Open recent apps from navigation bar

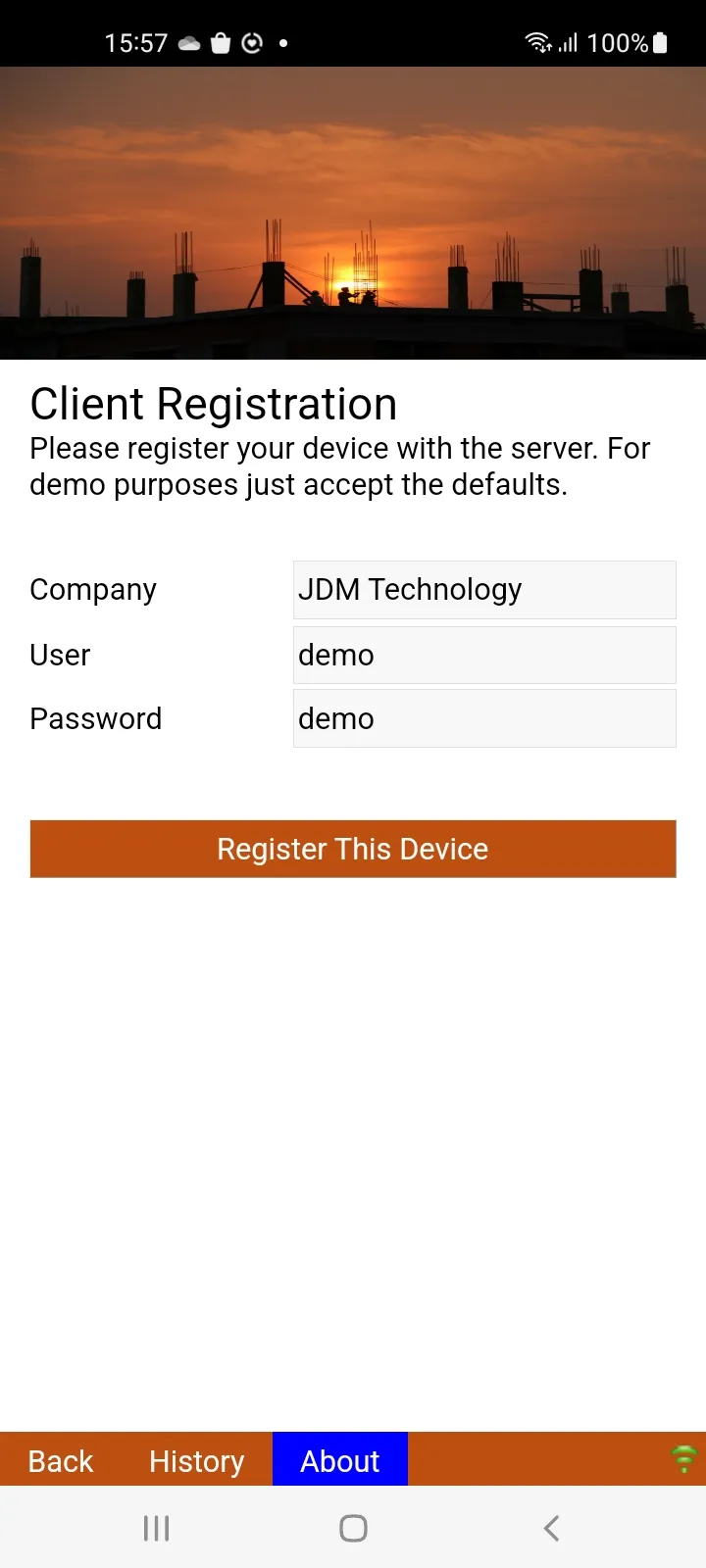(157, 1528)
